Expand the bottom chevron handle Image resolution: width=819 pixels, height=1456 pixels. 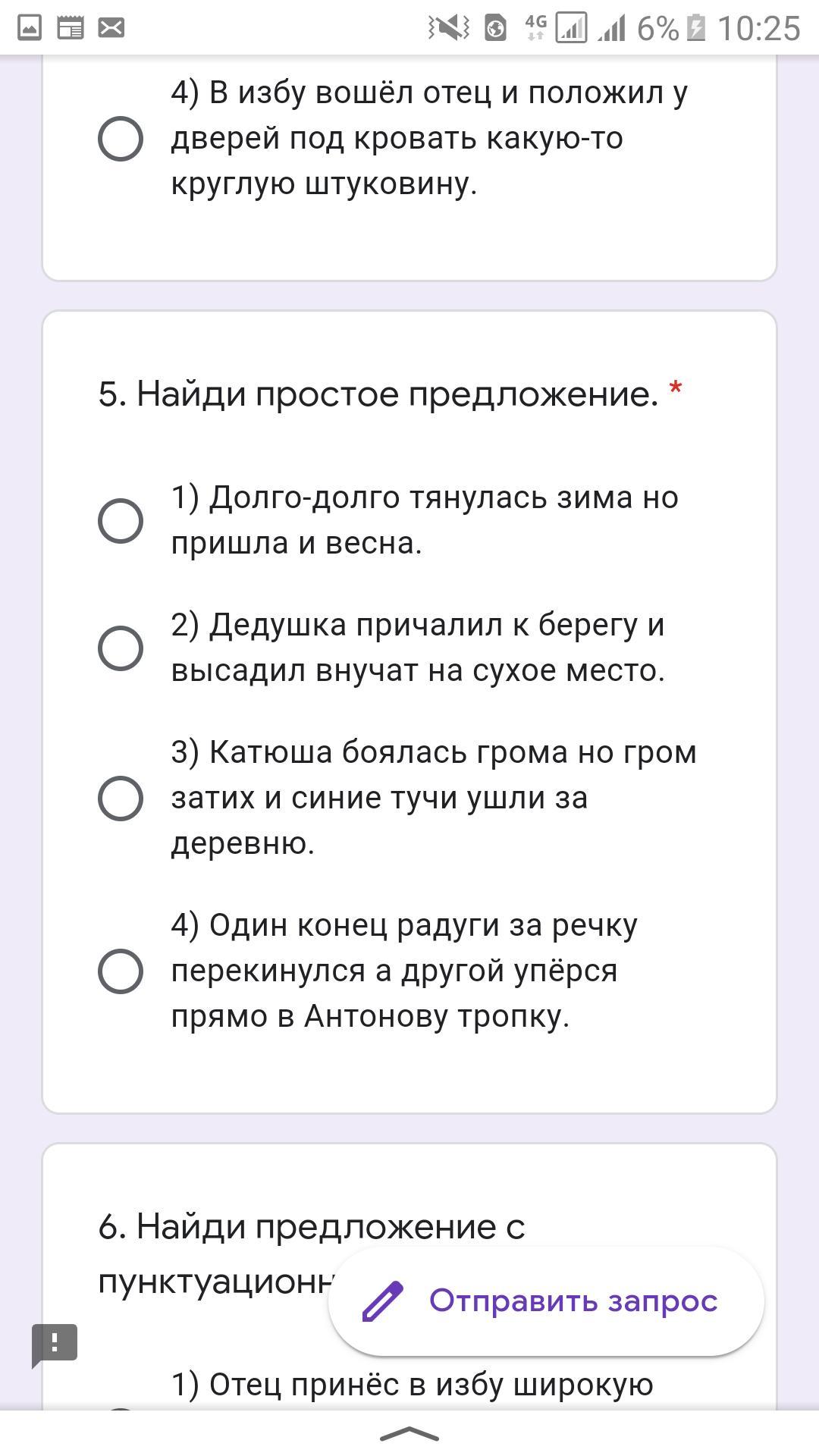[x=409, y=1433]
